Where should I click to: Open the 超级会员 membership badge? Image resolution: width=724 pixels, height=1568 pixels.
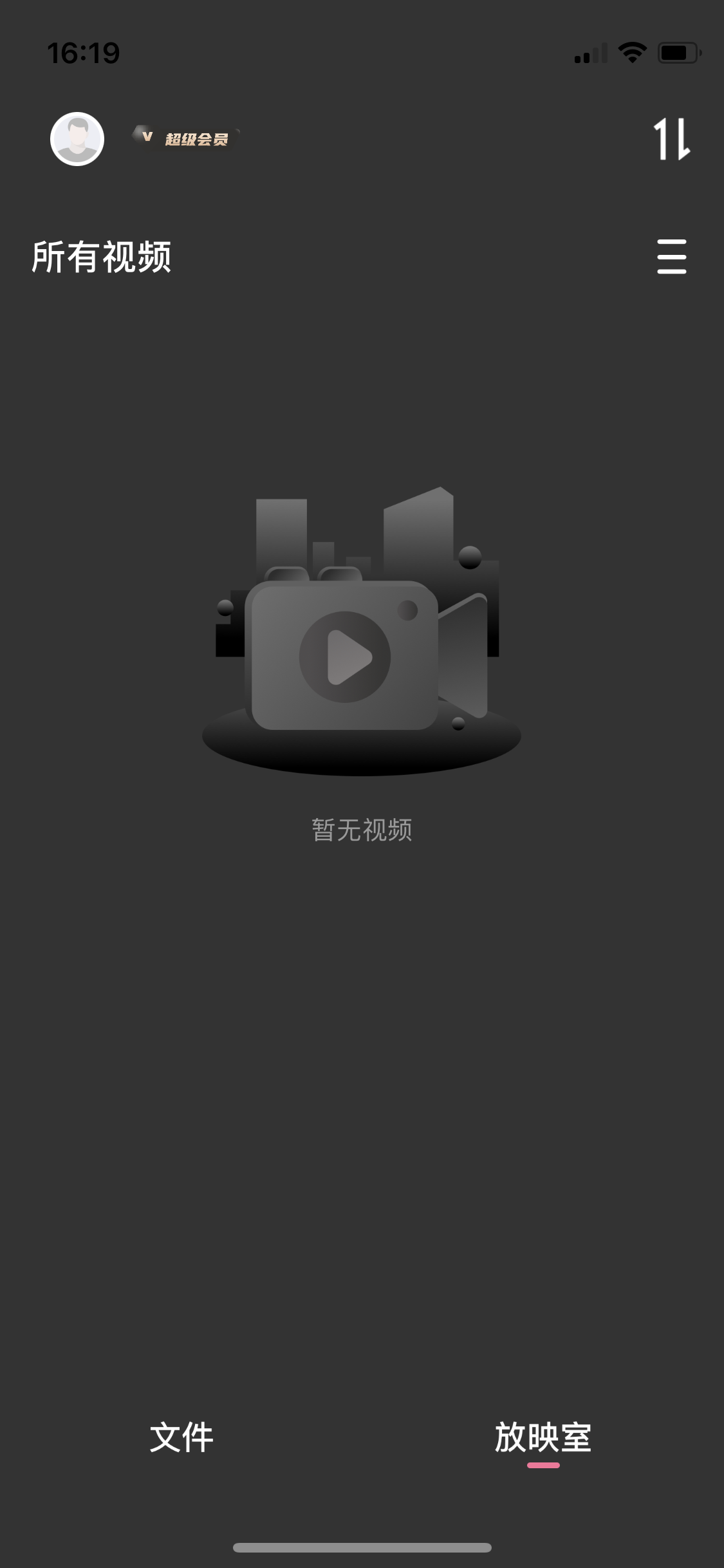click(x=185, y=138)
